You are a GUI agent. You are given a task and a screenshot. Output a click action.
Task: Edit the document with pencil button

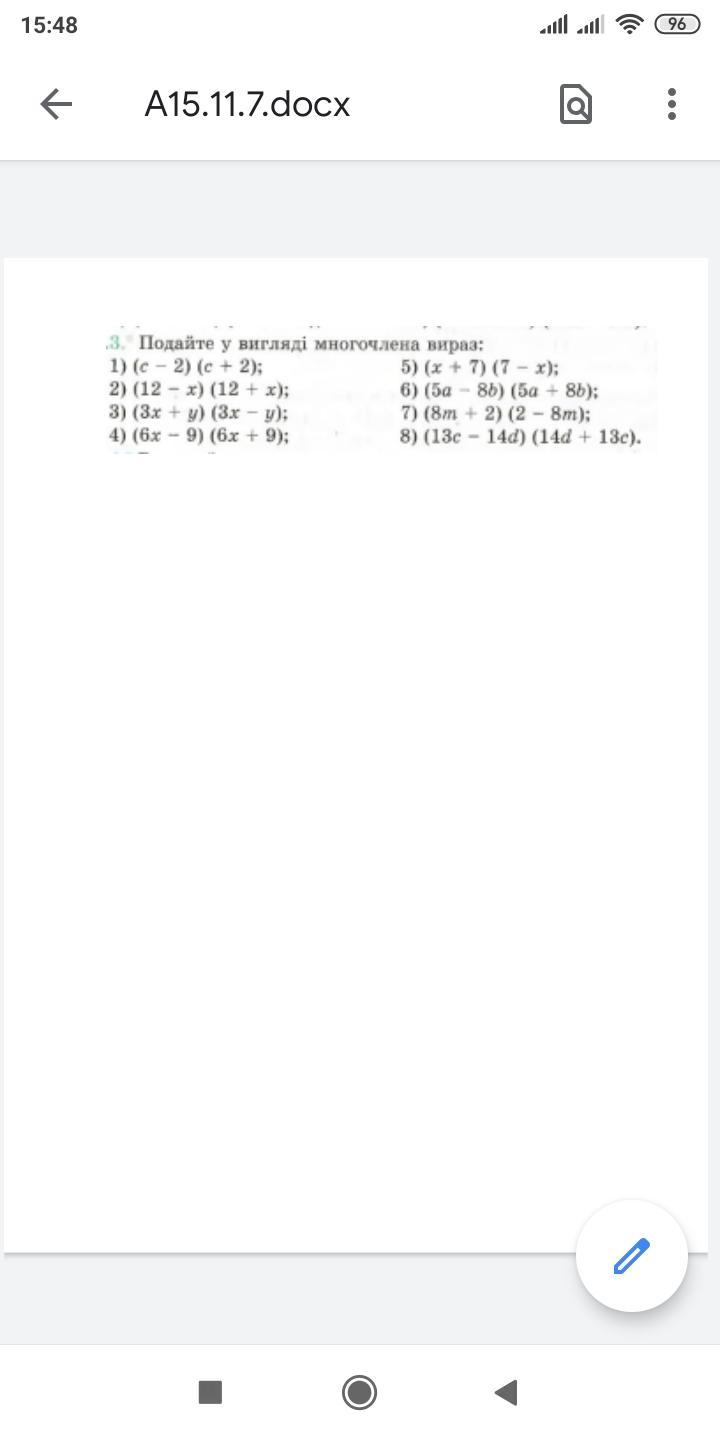click(631, 1256)
